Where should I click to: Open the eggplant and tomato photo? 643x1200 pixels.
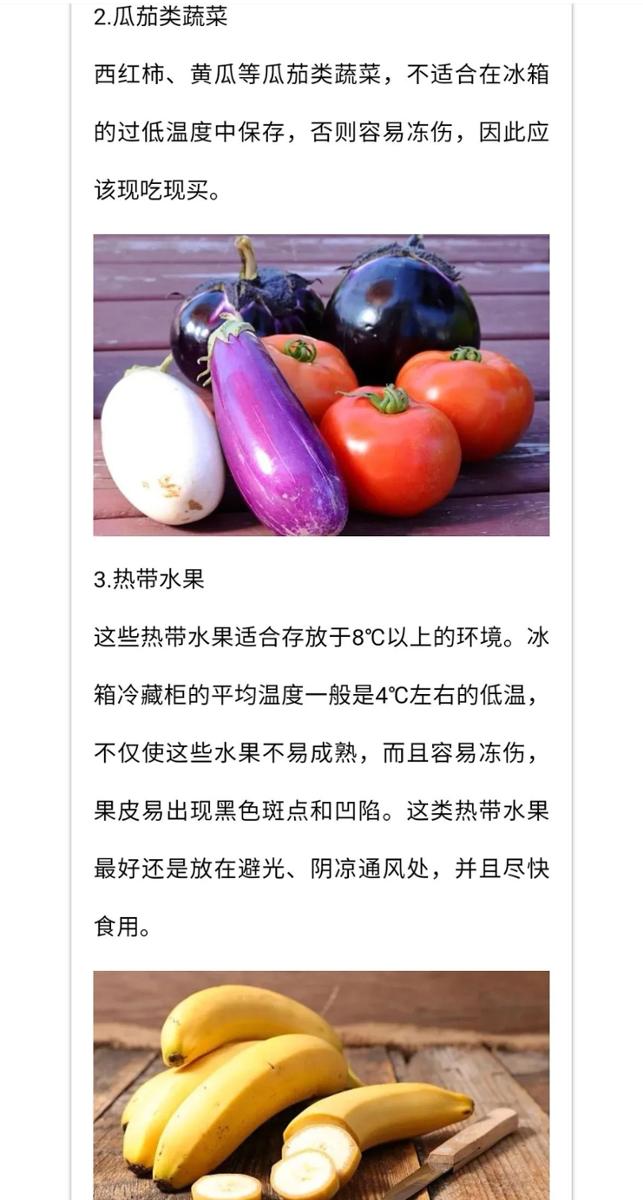coord(321,385)
